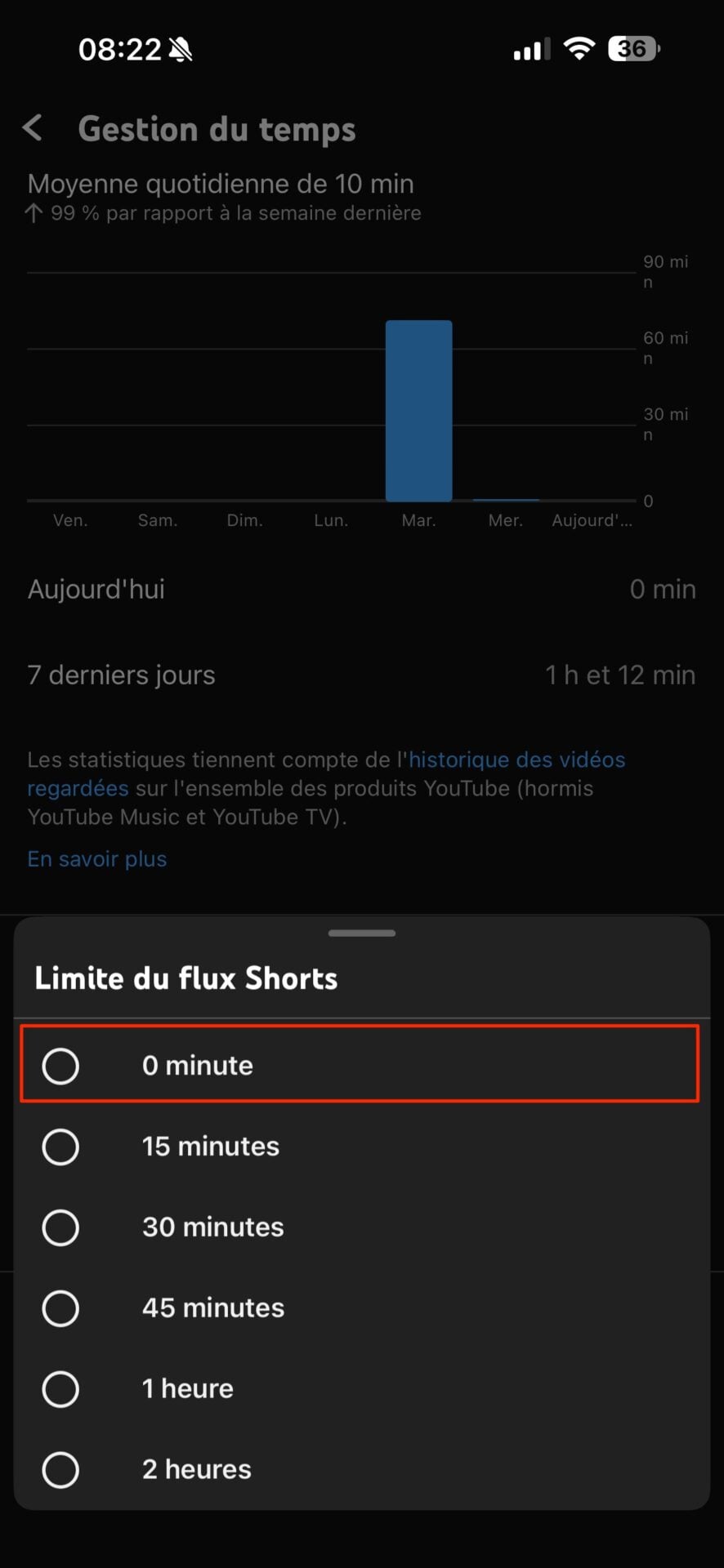Image resolution: width=724 pixels, height=1568 pixels.
Task: Tap the Aujourd'hui row showing 0 min
Action: tap(361, 589)
